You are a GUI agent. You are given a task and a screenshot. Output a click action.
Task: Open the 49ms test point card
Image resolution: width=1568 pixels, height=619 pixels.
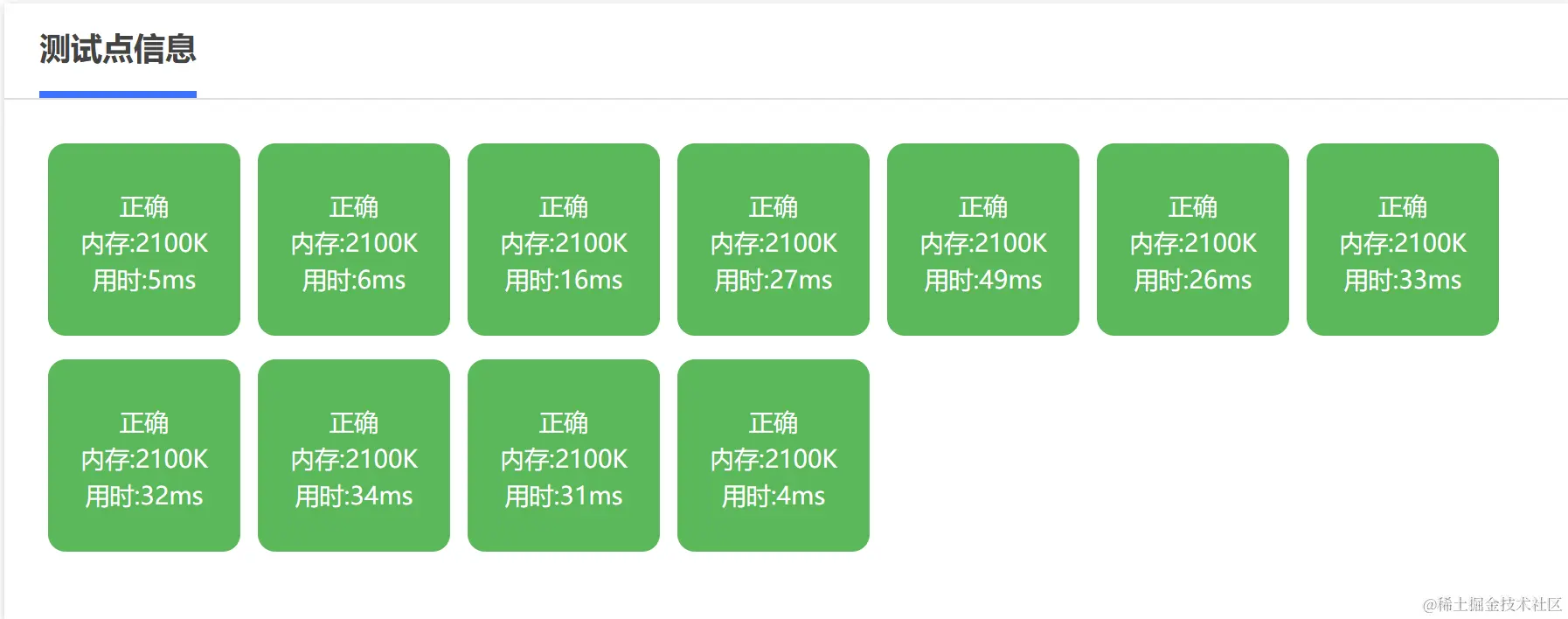click(983, 240)
